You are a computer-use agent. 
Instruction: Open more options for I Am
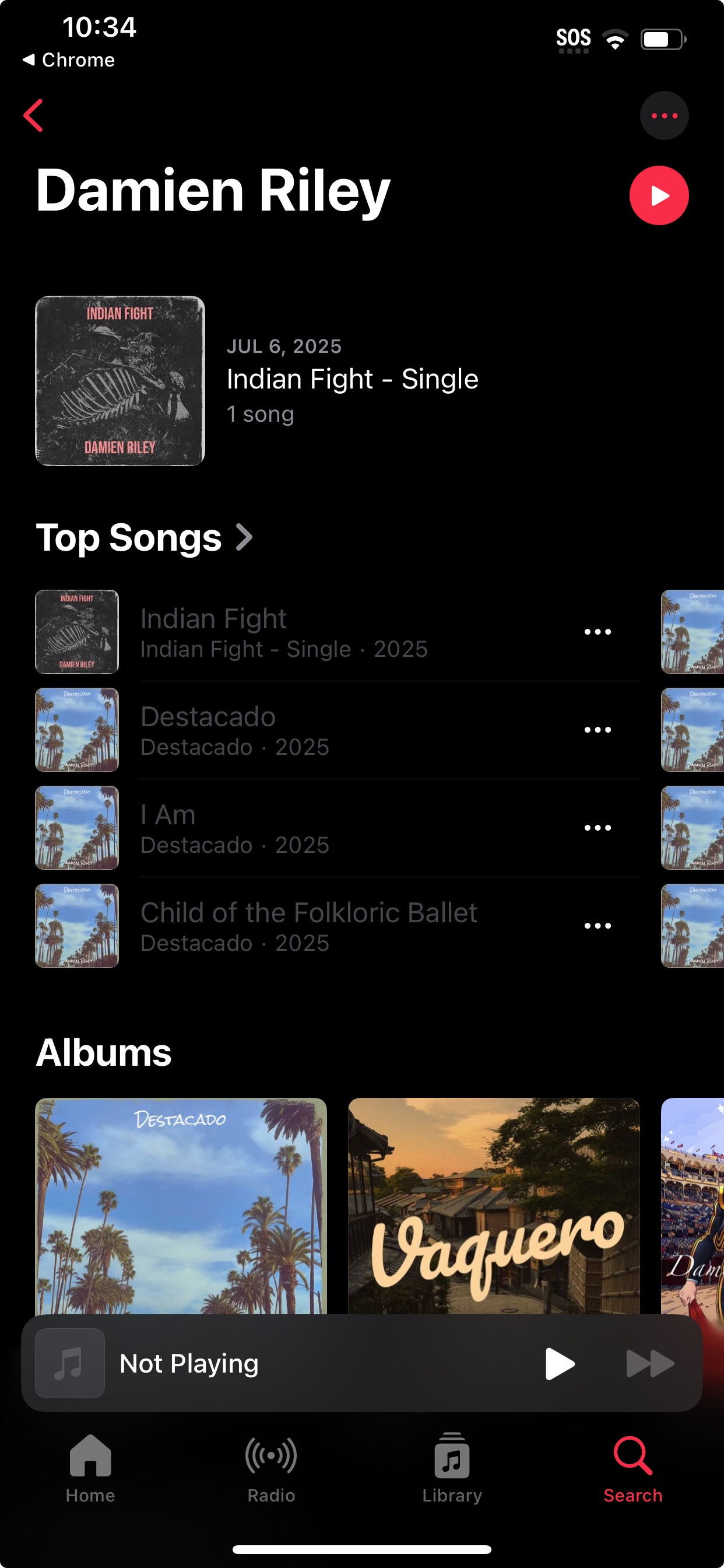point(597,828)
